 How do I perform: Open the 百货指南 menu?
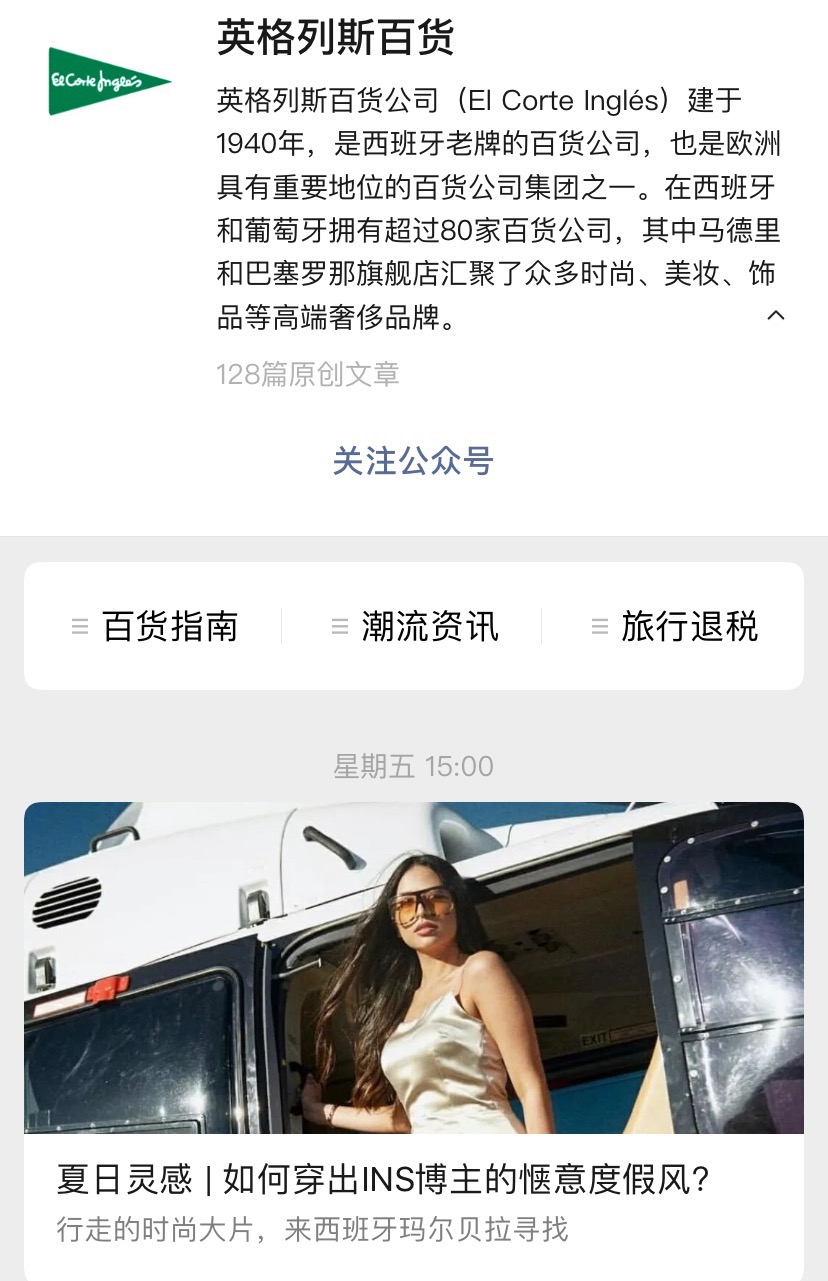(155, 627)
